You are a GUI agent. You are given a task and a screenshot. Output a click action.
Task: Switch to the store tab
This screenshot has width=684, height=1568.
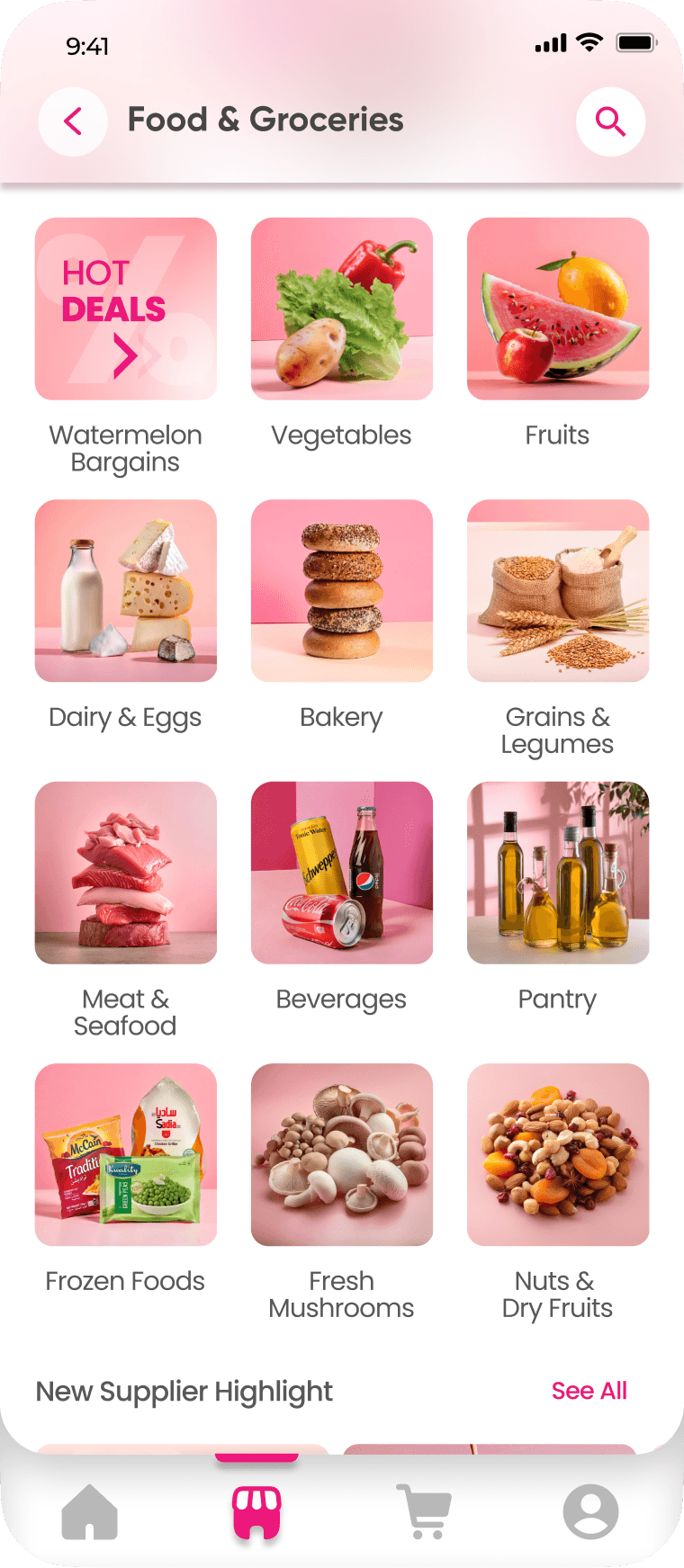[257, 1512]
